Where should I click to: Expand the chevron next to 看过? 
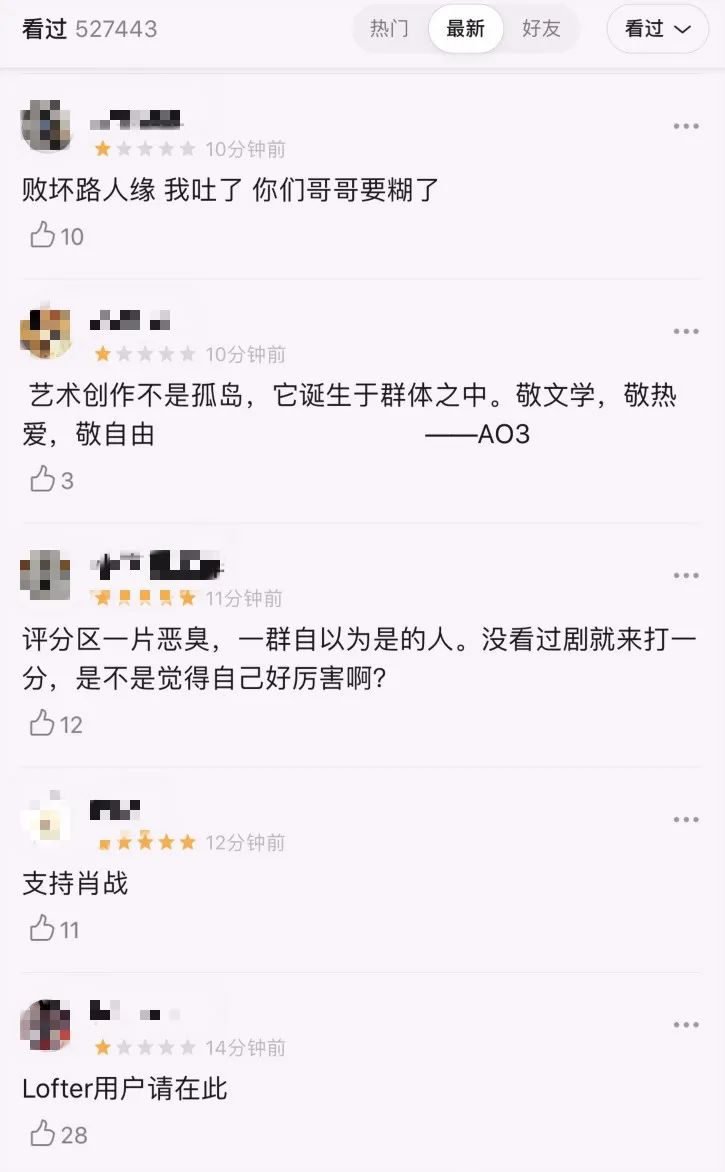(x=684, y=29)
